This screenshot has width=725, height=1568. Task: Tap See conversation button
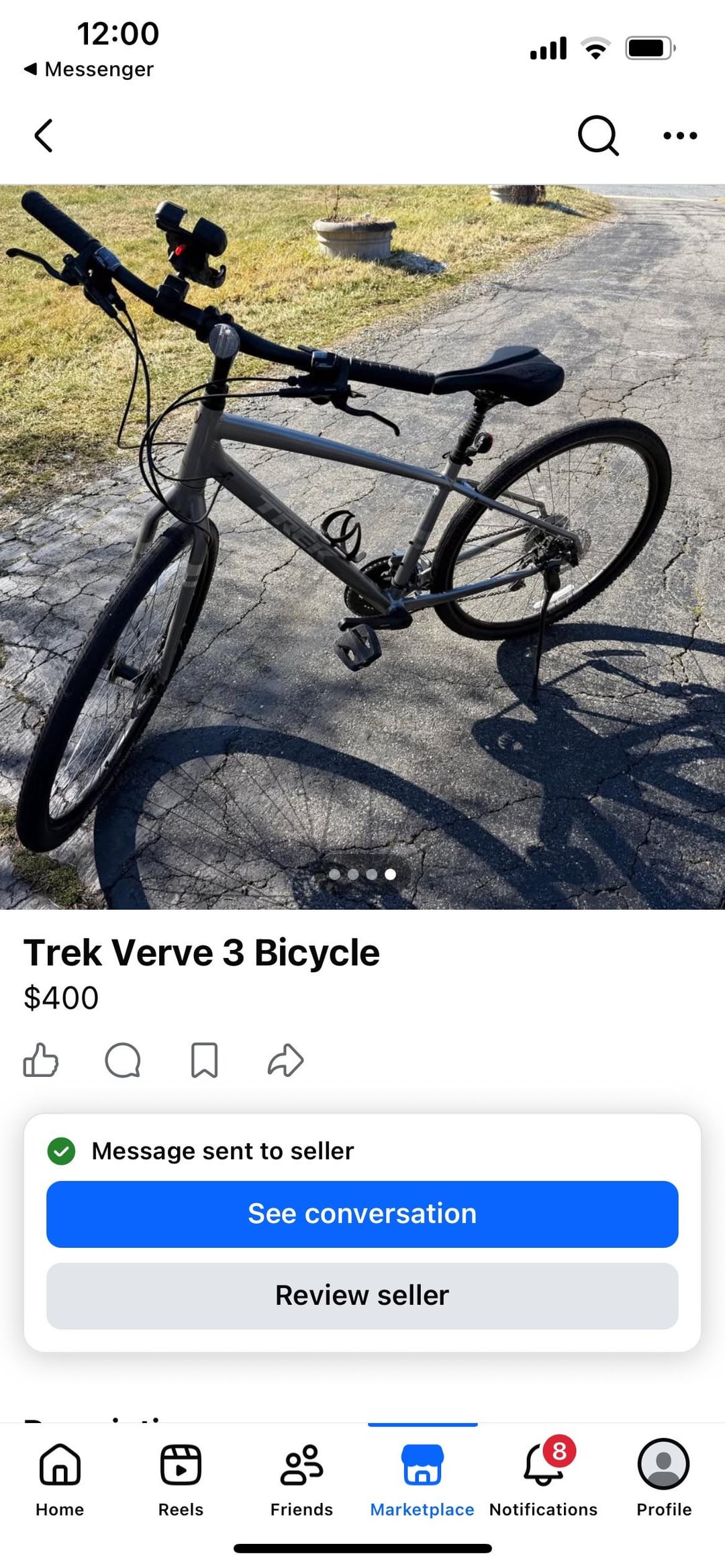(x=362, y=1214)
